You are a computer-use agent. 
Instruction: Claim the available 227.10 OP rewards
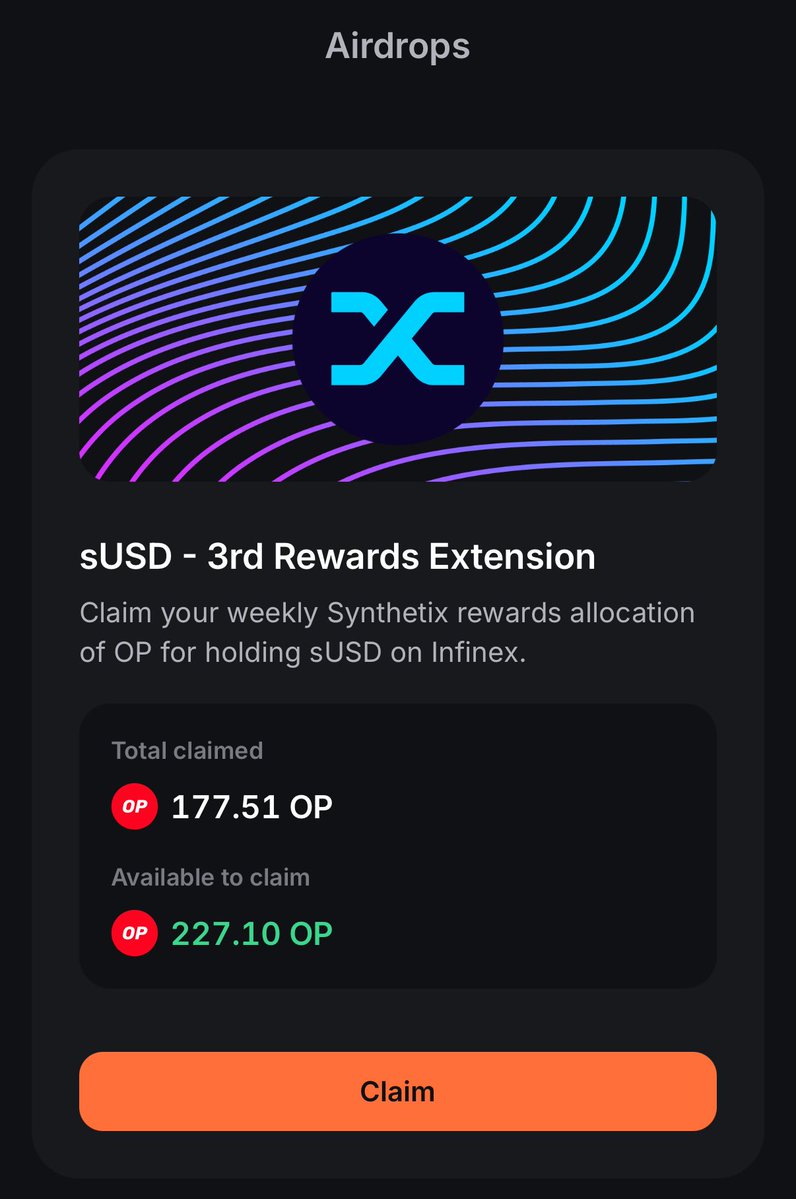click(x=397, y=1091)
